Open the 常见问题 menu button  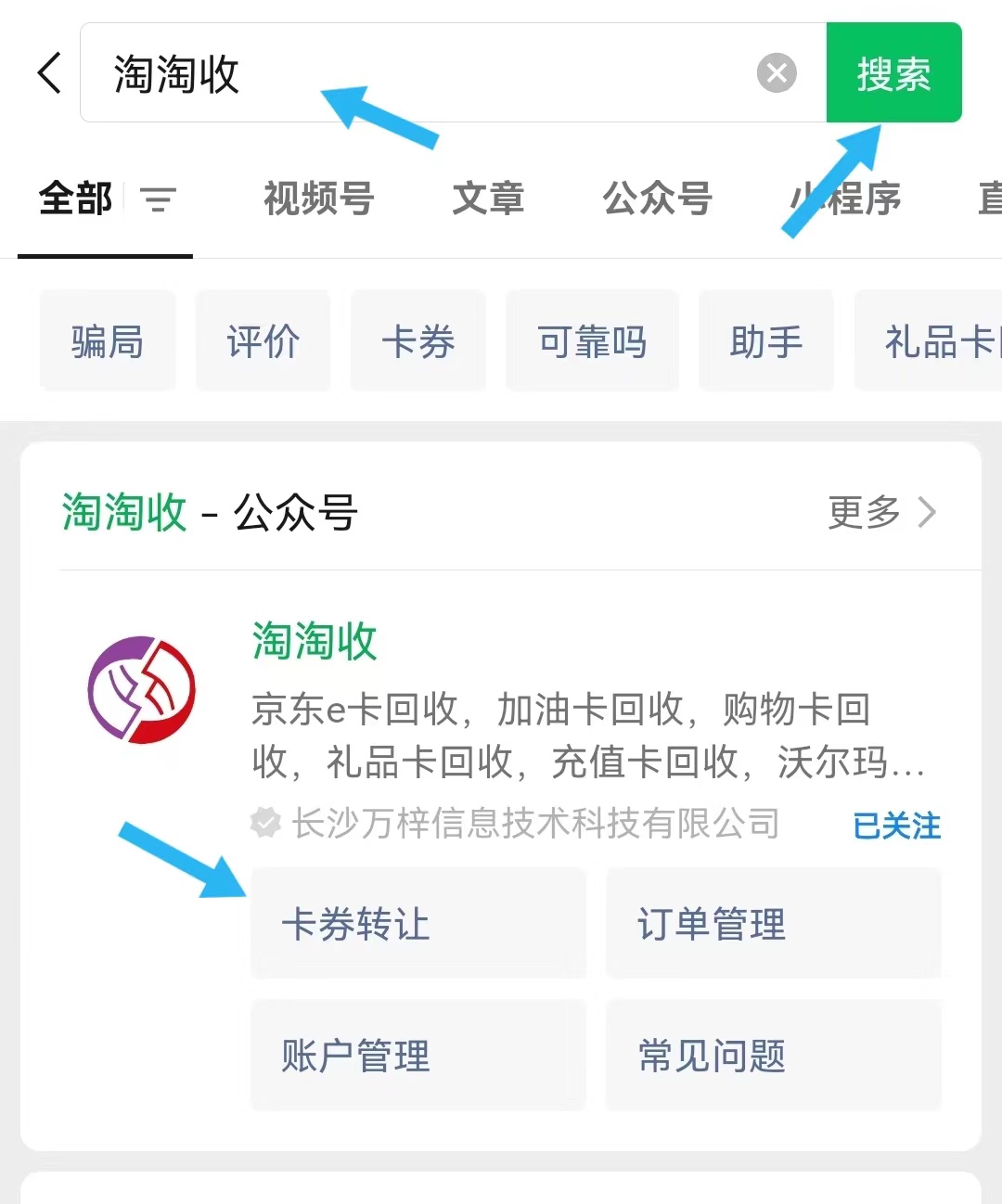(x=773, y=1055)
